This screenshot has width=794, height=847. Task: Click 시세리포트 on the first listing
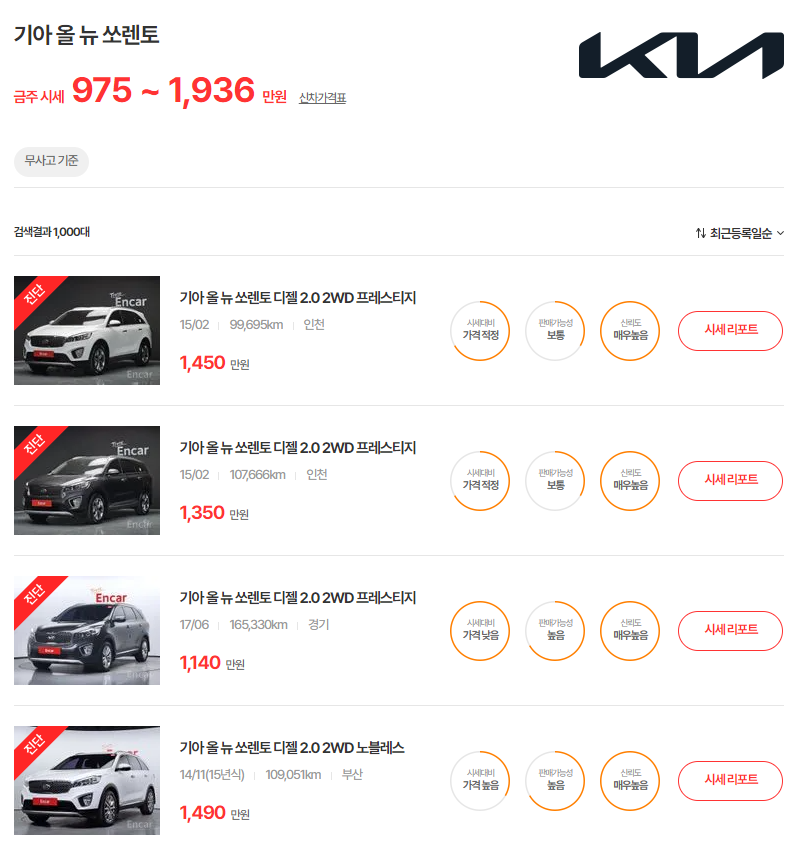(x=730, y=331)
